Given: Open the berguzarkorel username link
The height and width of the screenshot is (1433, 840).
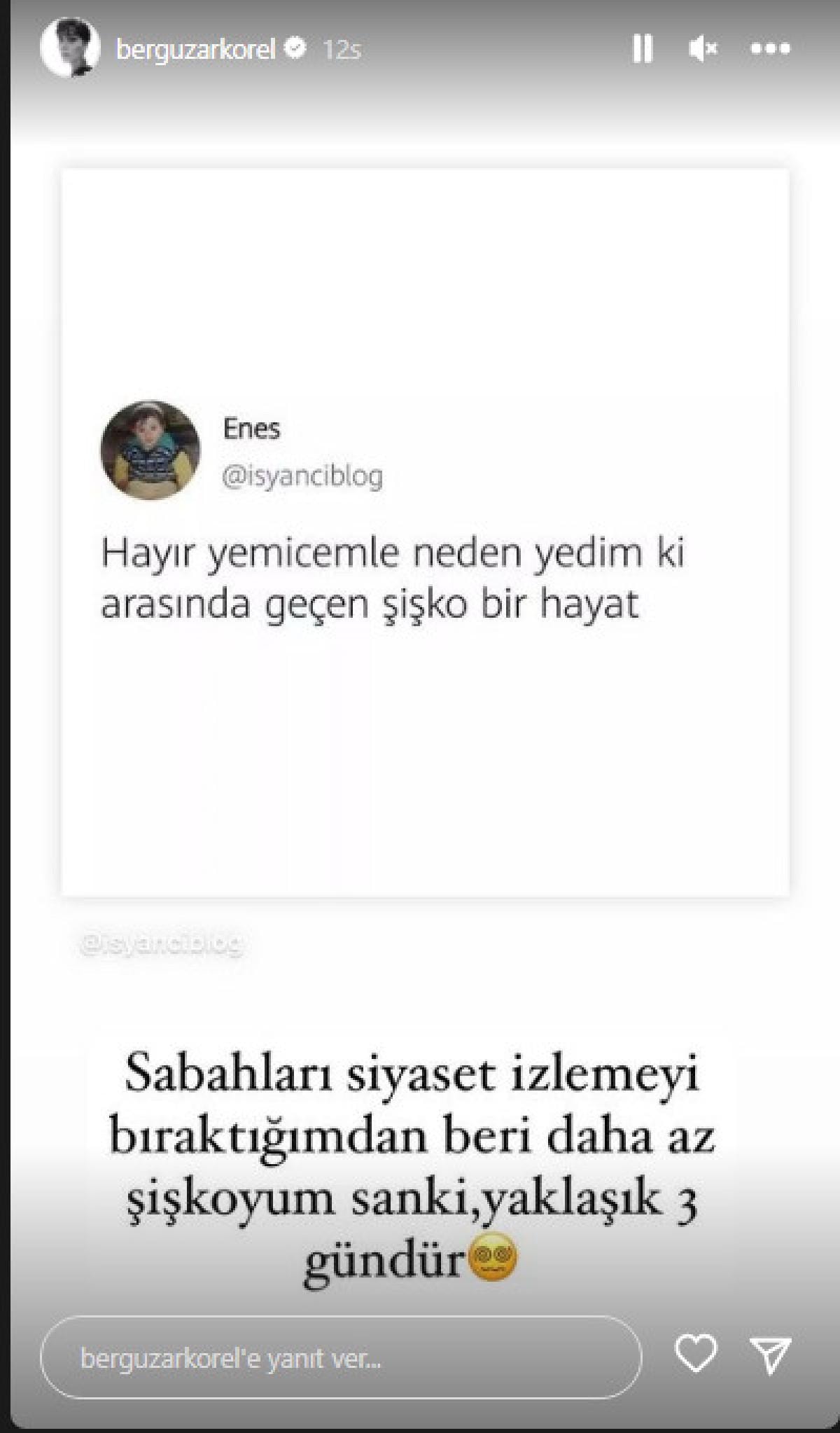Looking at the screenshot, I should pos(196,50).
